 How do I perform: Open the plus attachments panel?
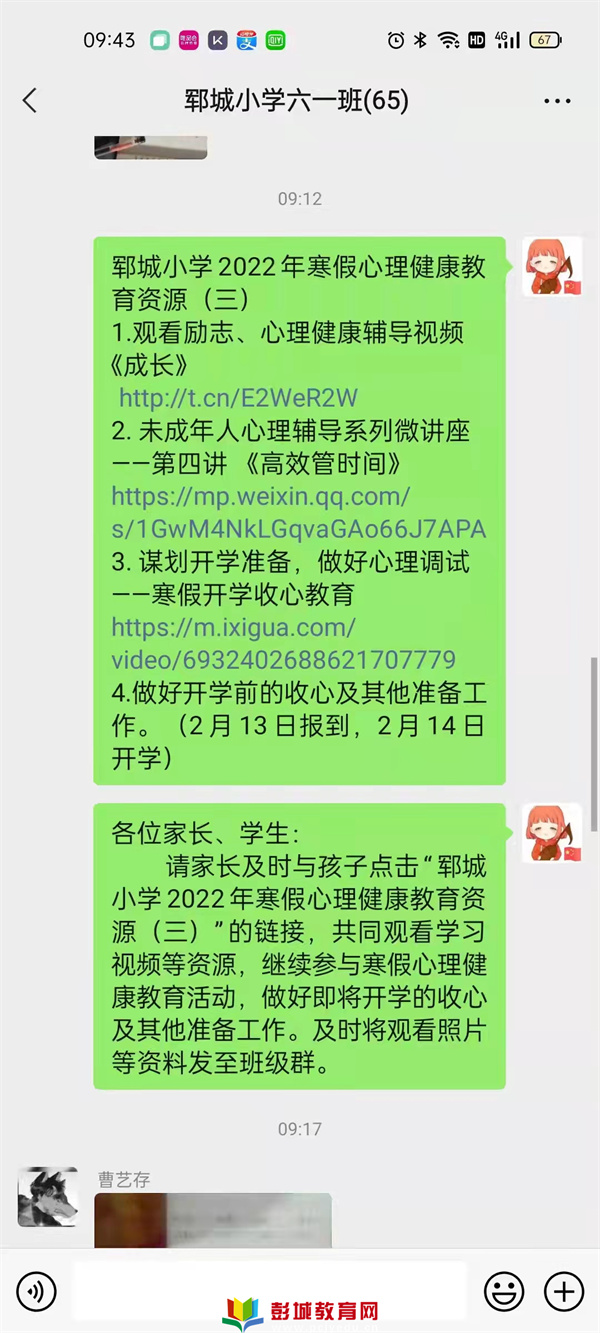pos(564,1292)
